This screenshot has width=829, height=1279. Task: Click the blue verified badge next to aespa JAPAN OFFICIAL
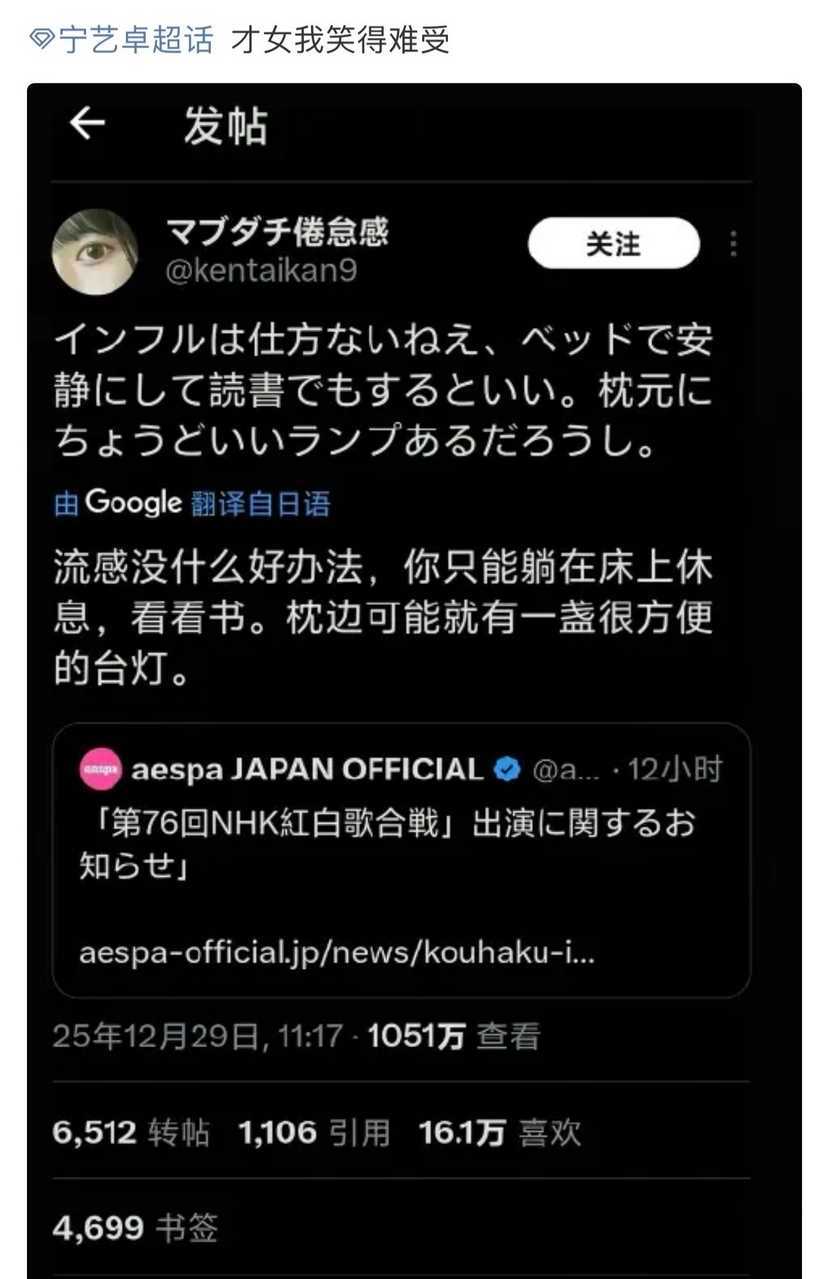(508, 770)
